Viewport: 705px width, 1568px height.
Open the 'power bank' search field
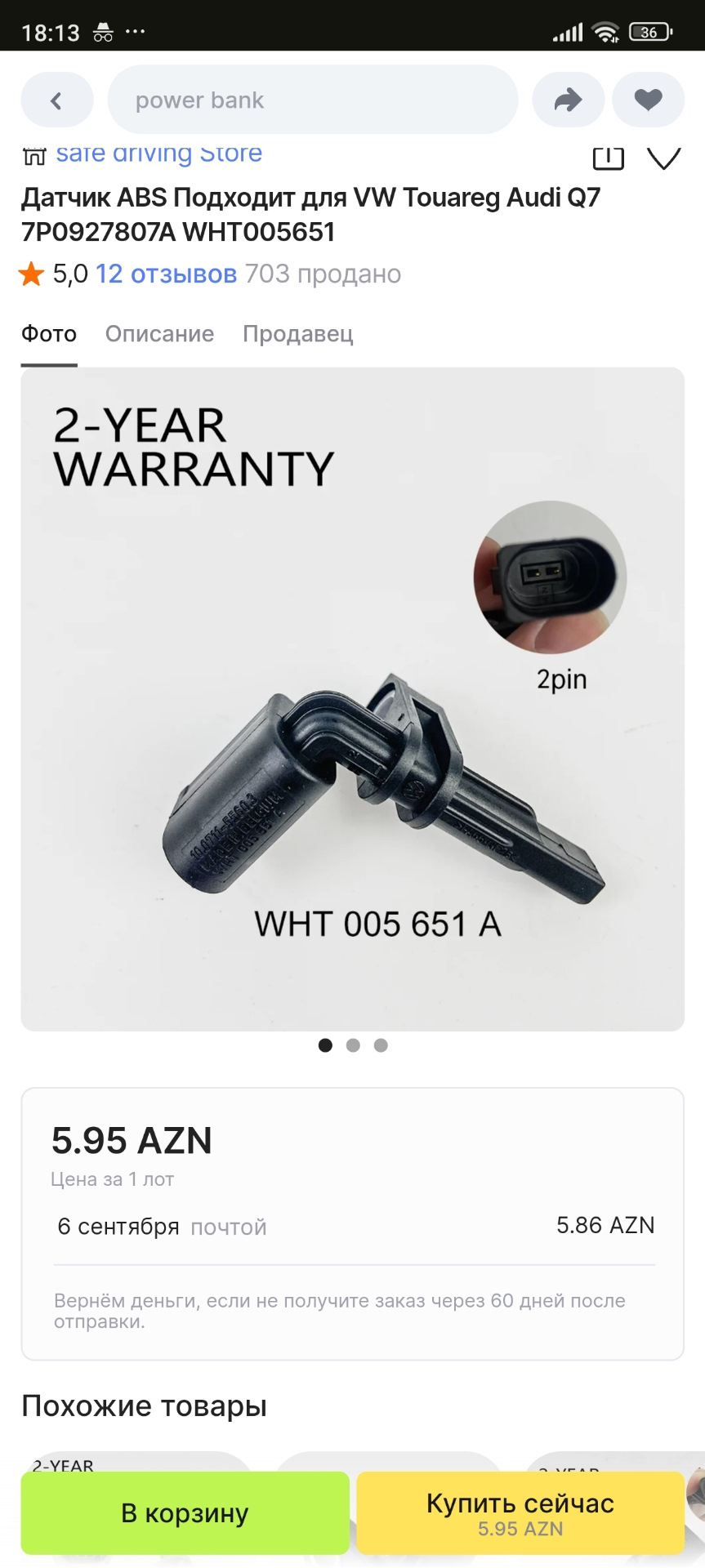pyautogui.click(x=312, y=100)
